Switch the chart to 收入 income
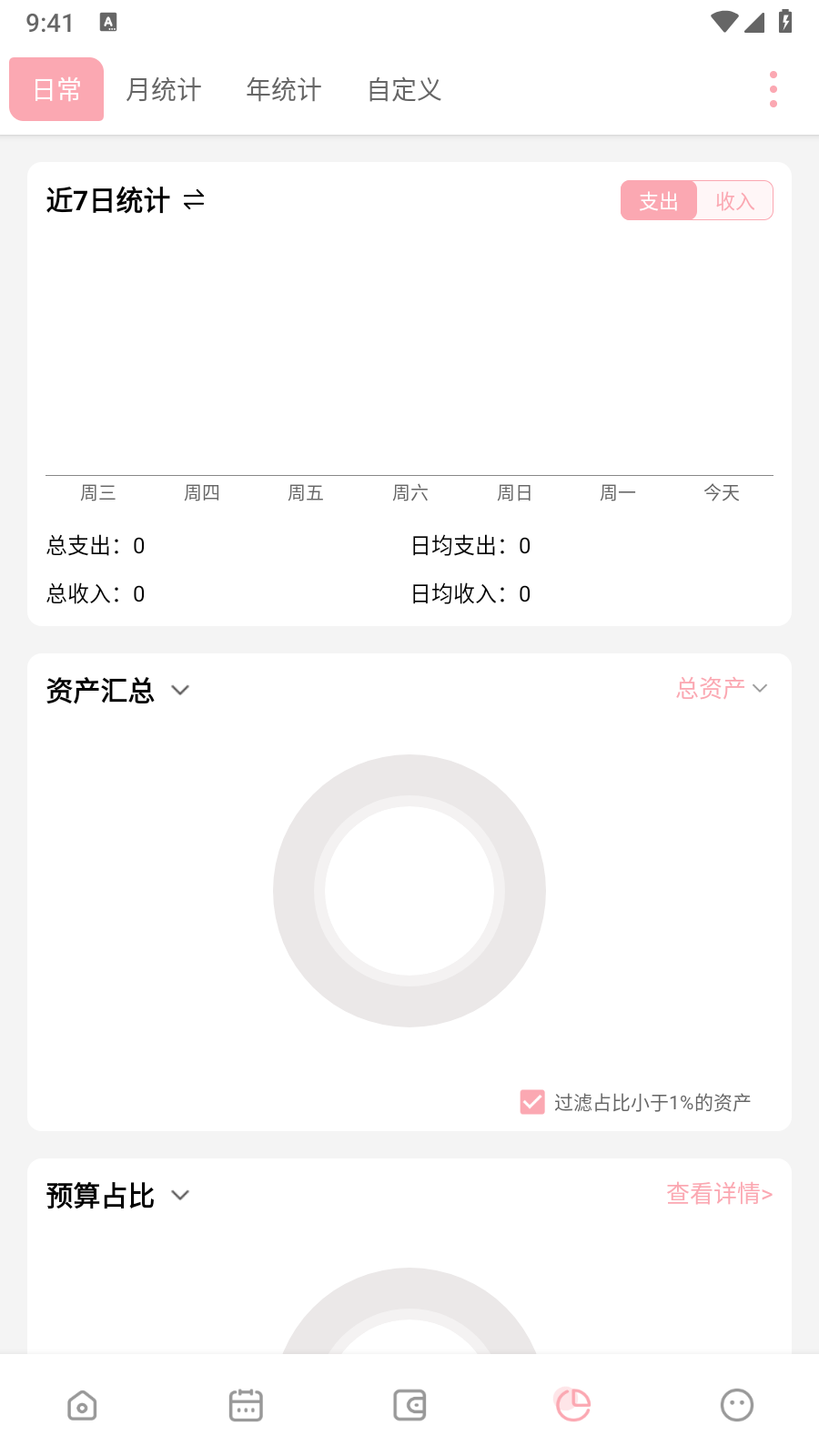 coord(734,200)
